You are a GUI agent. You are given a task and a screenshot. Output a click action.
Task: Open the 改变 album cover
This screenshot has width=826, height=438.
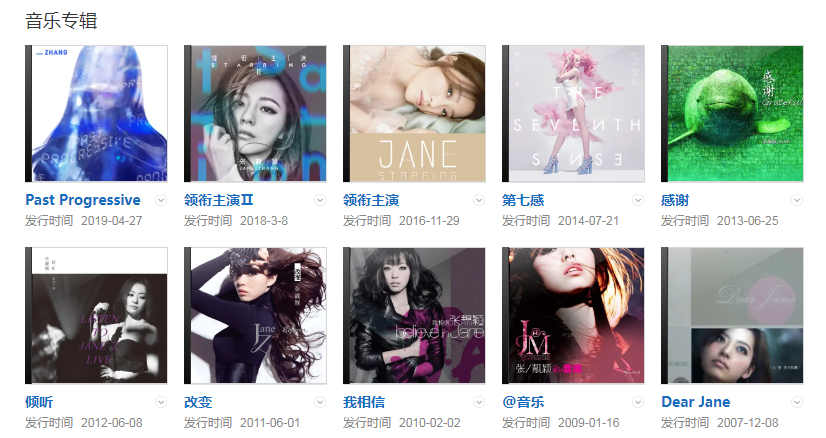point(256,315)
